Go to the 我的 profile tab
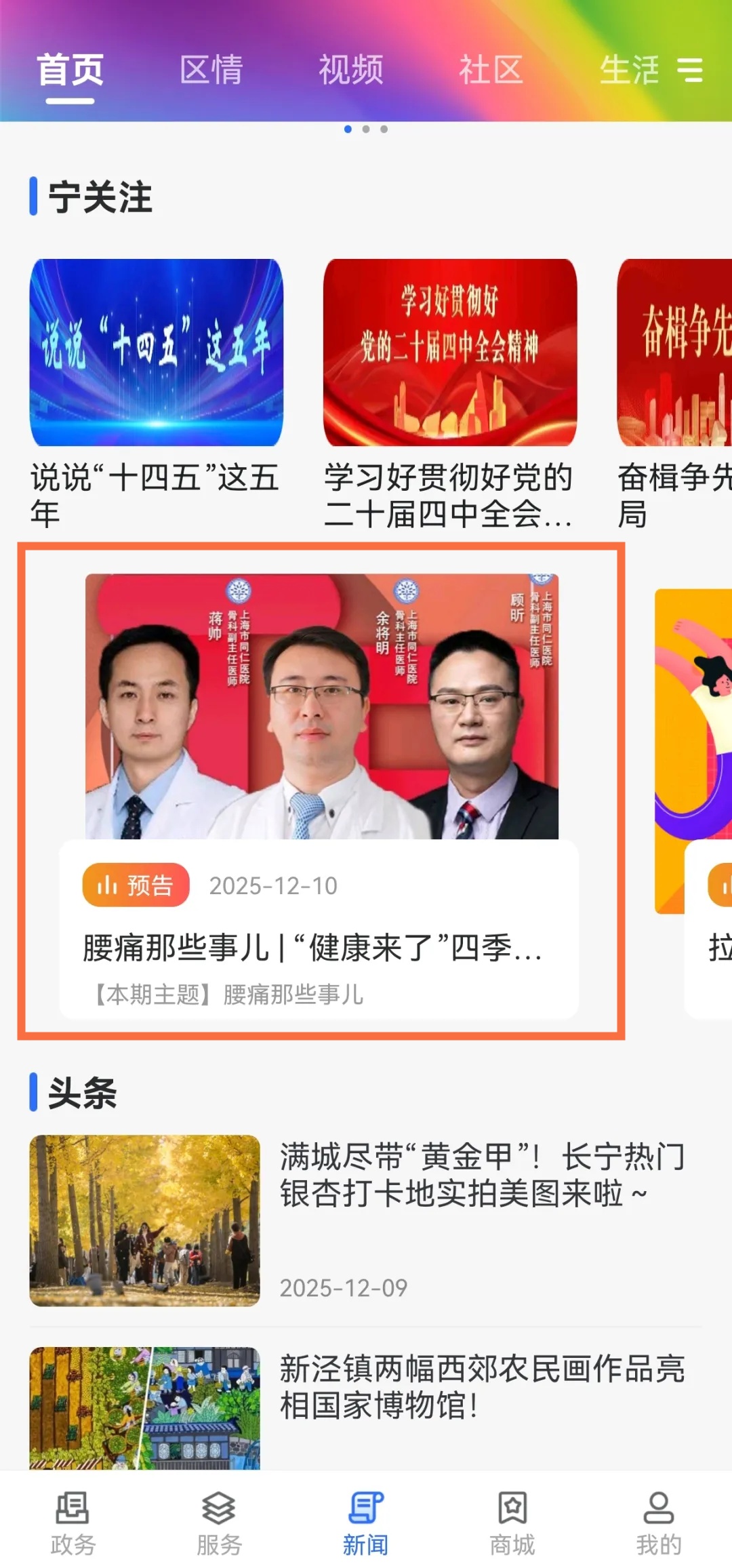The width and height of the screenshot is (732, 1568). 658,1524
